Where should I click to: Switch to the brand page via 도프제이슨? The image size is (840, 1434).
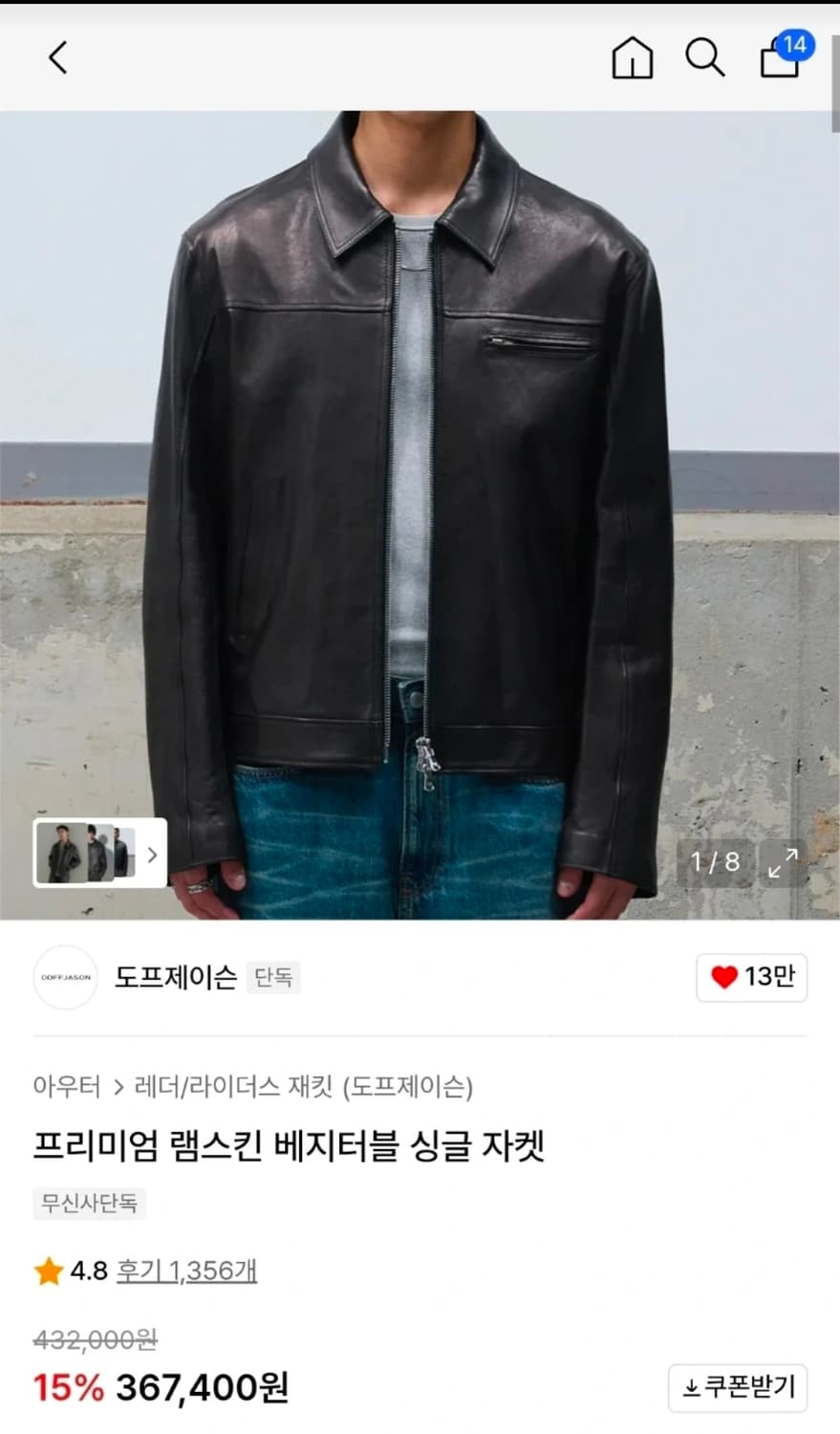[x=175, y=978]
